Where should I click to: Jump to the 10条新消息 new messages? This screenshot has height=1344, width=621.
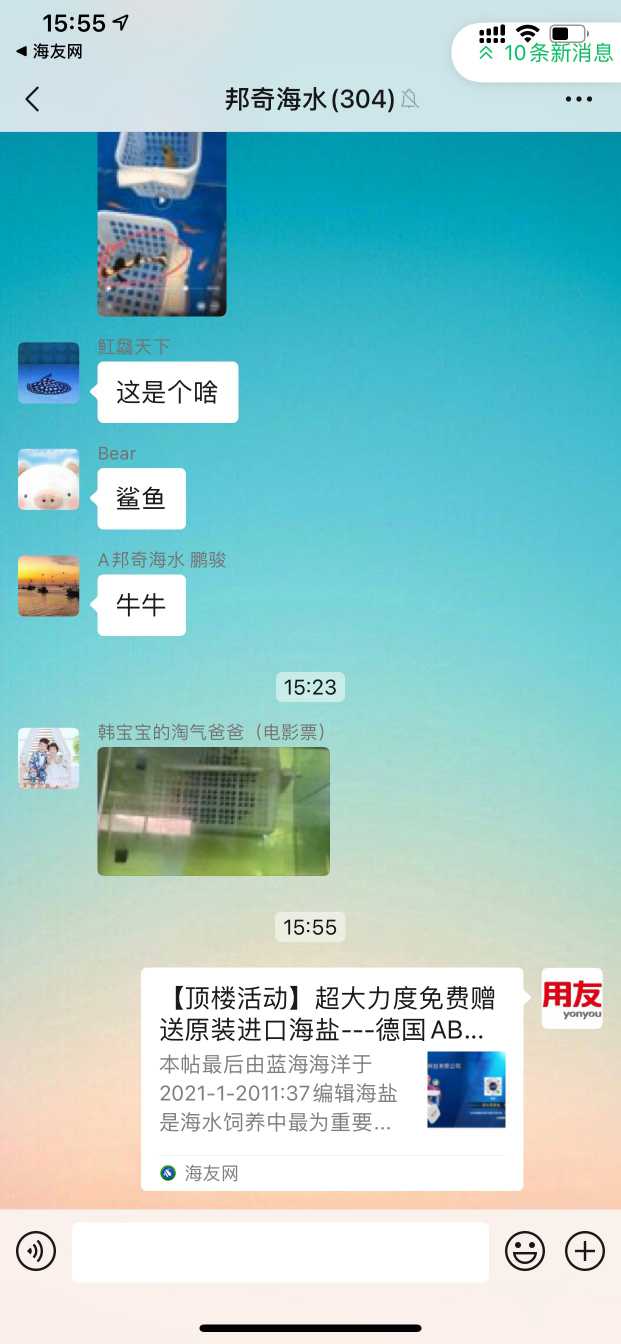click(546, 53)
